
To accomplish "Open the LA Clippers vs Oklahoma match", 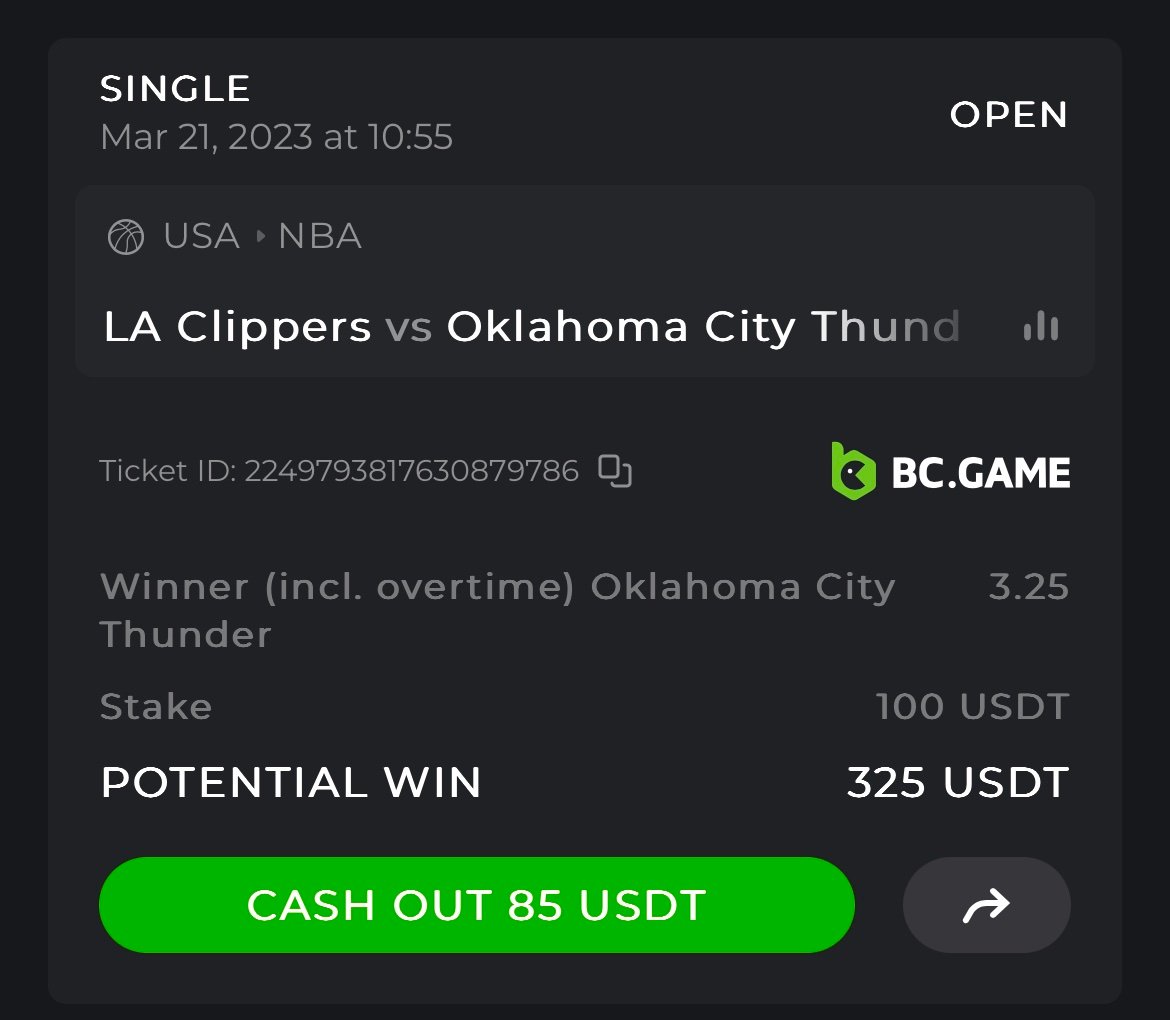I will (x=530, y=327).
